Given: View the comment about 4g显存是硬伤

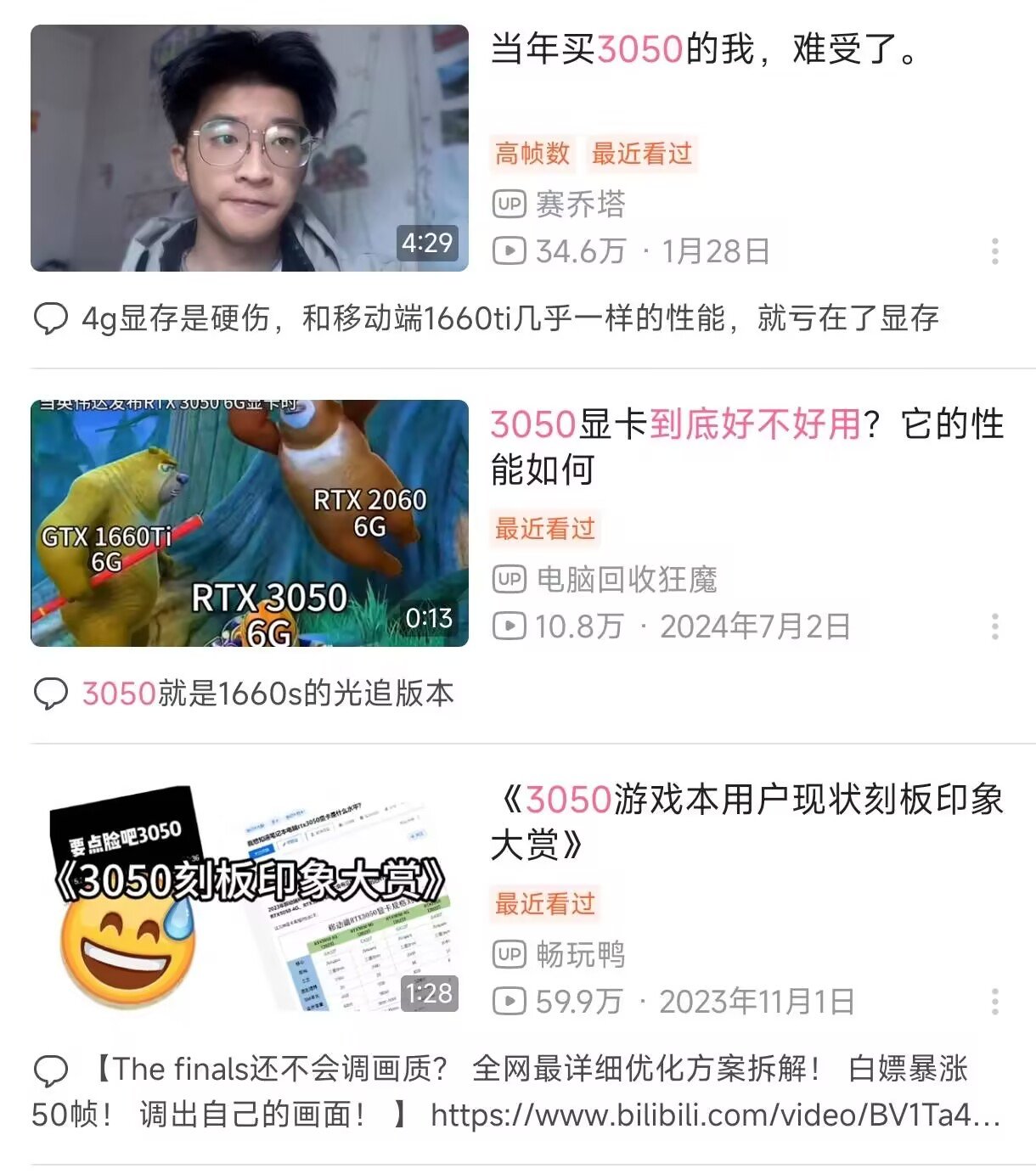Looking at the screenshot, I should (x=510, y=318).
